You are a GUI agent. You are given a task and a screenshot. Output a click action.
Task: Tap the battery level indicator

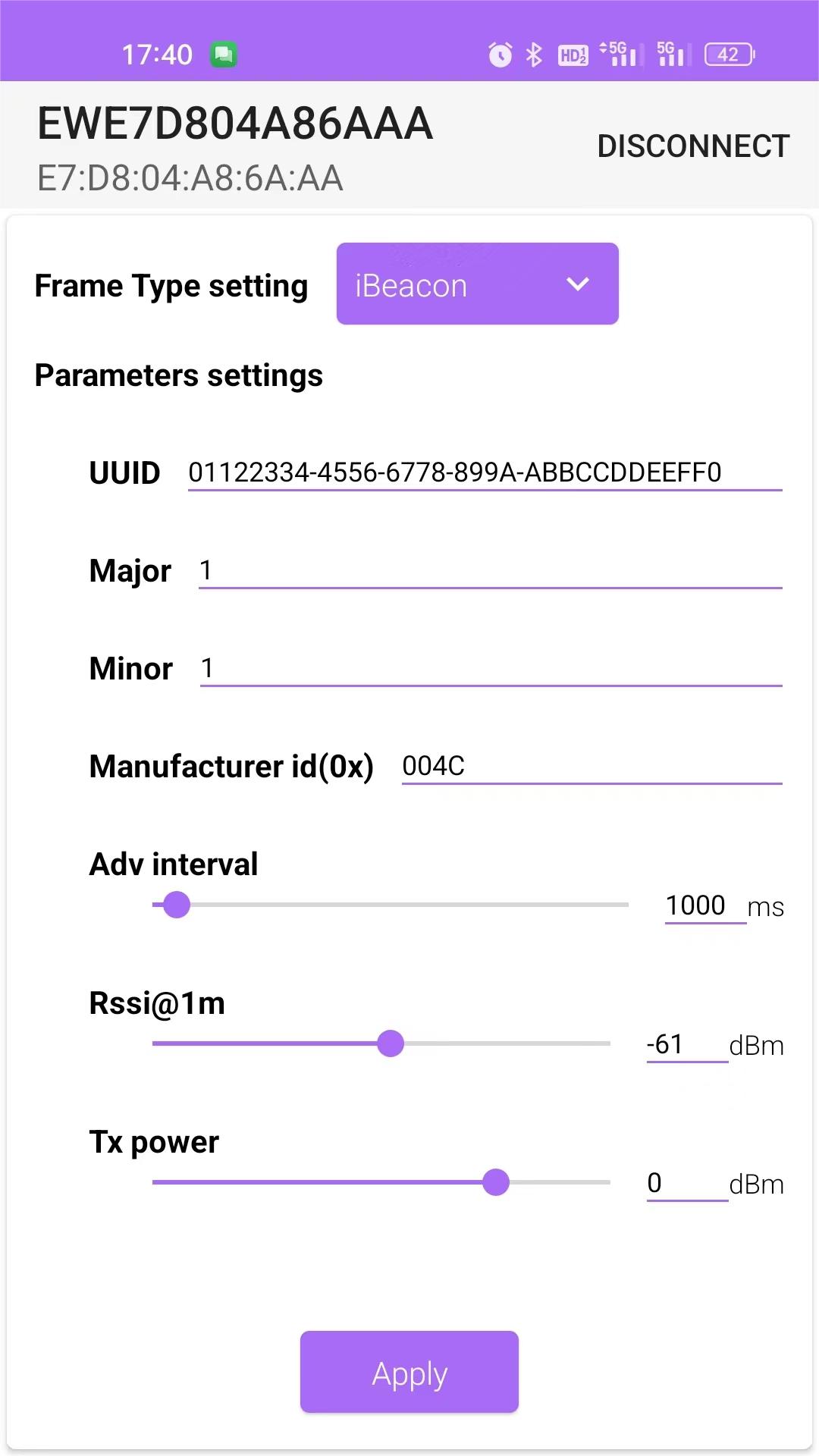(728, 54)
